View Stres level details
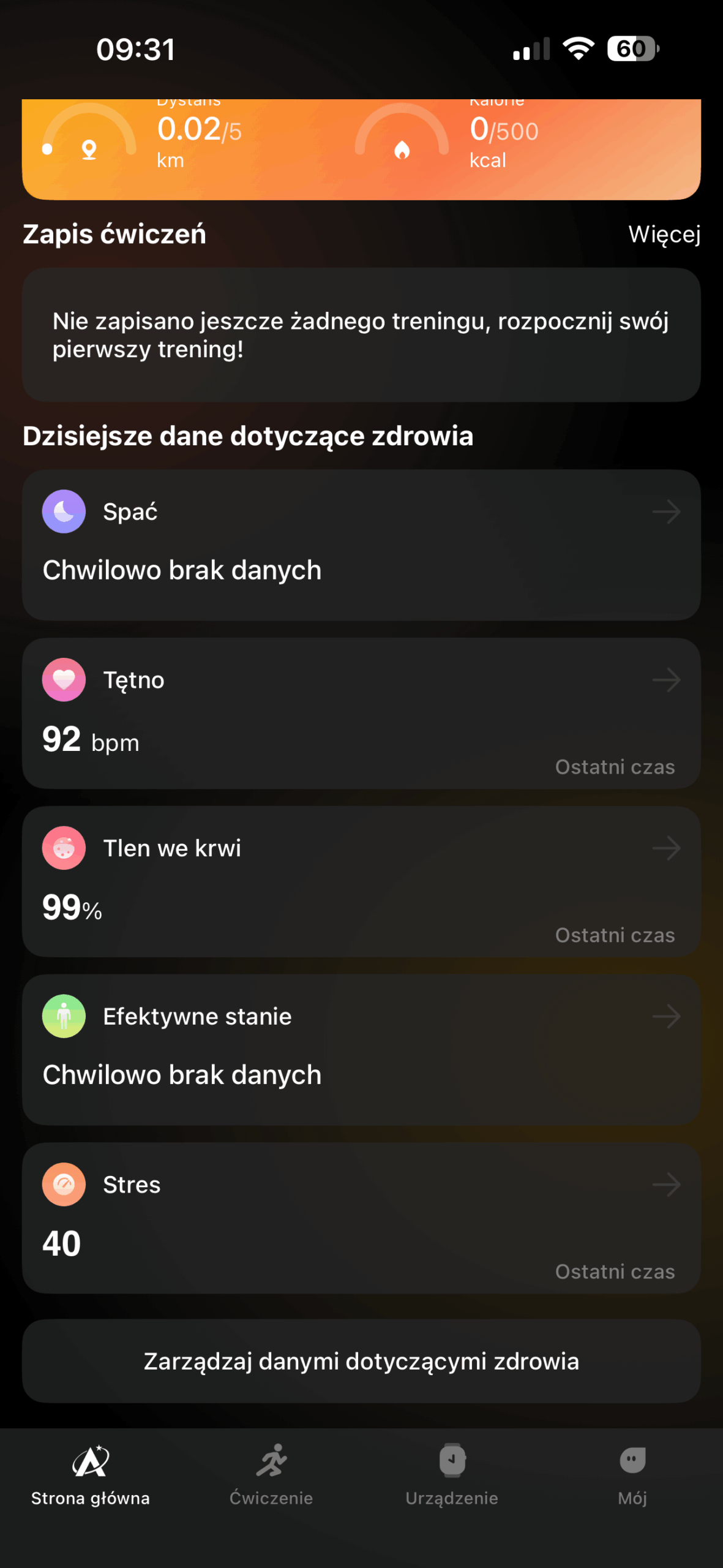 [x=361, y=1218]
